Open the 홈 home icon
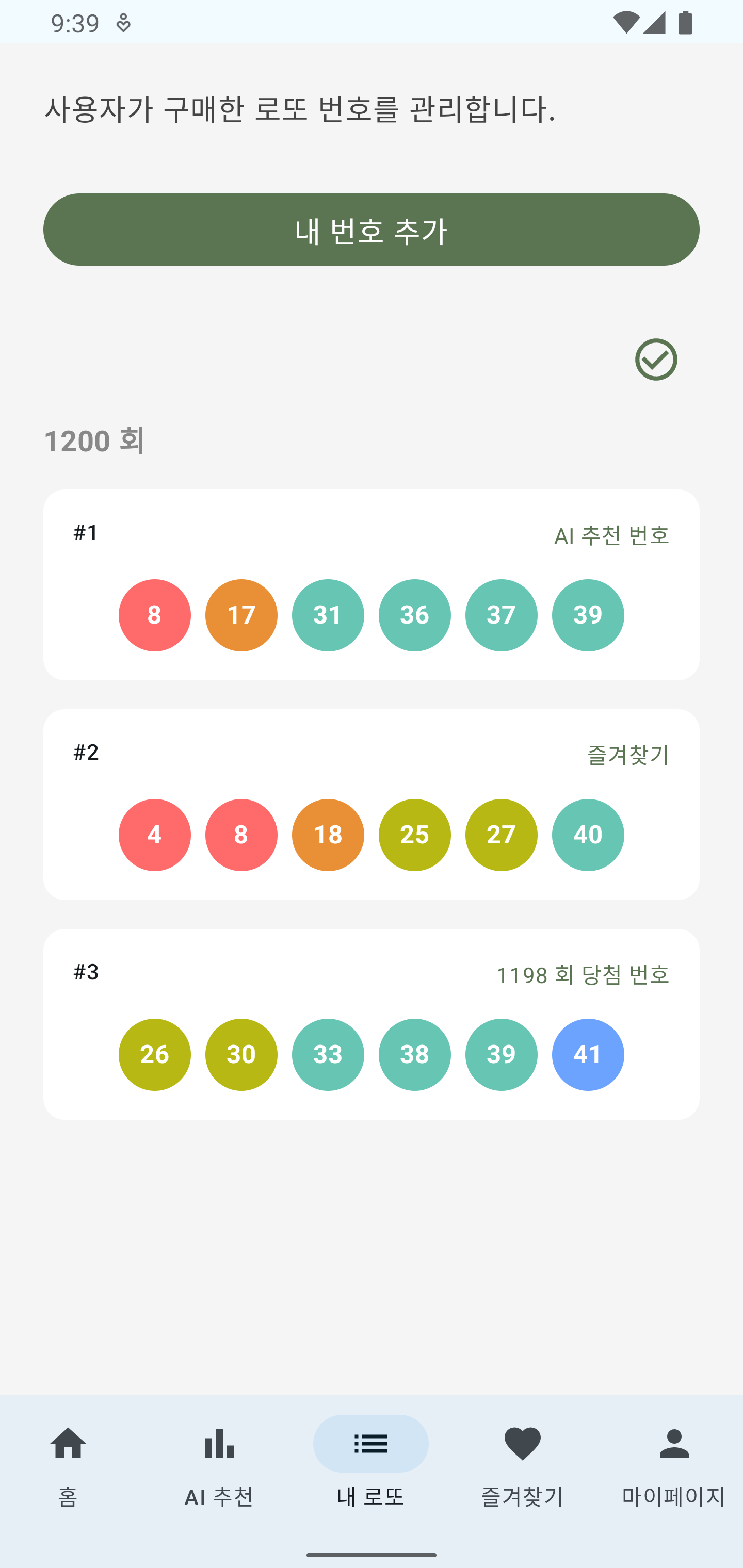Image resolution: width=743 pixels, height=1568 pixels. pos(67,1443)
